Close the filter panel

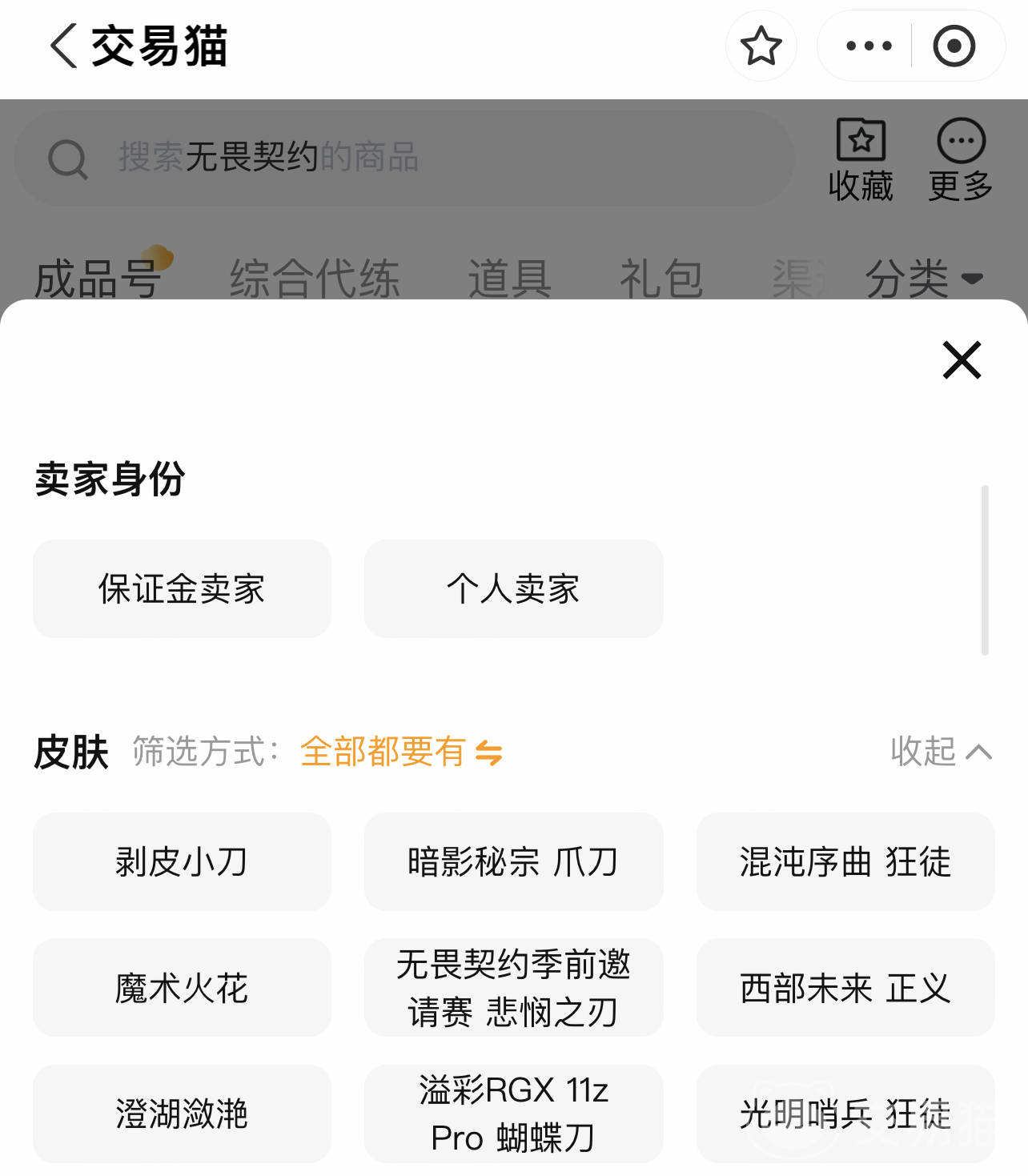tap(962, 360)
